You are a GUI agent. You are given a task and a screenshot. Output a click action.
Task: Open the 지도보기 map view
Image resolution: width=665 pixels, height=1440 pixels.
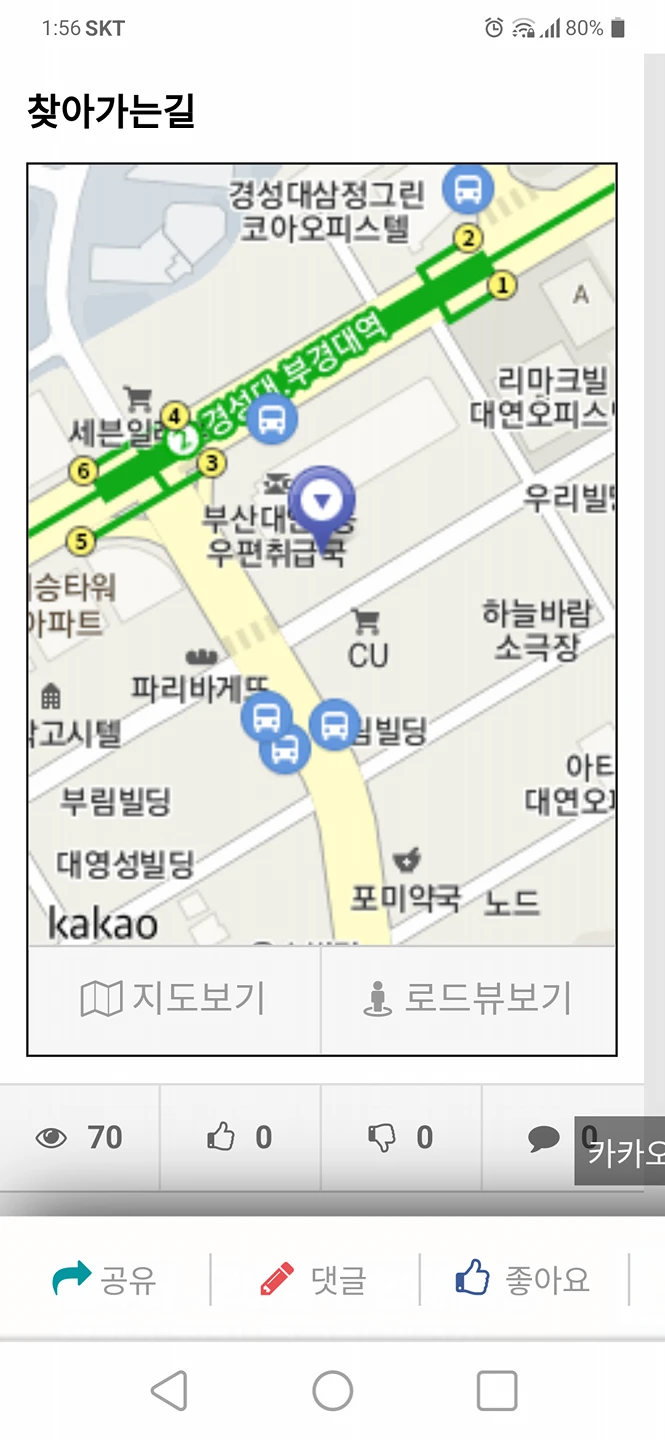tap(173, 999)
